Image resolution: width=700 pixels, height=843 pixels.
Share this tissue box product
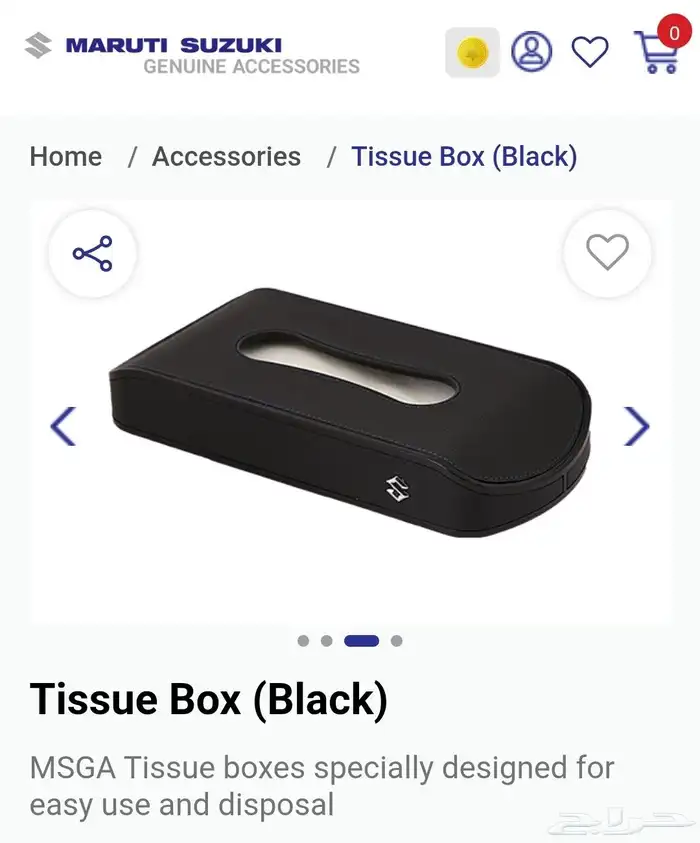coord(93,254)
